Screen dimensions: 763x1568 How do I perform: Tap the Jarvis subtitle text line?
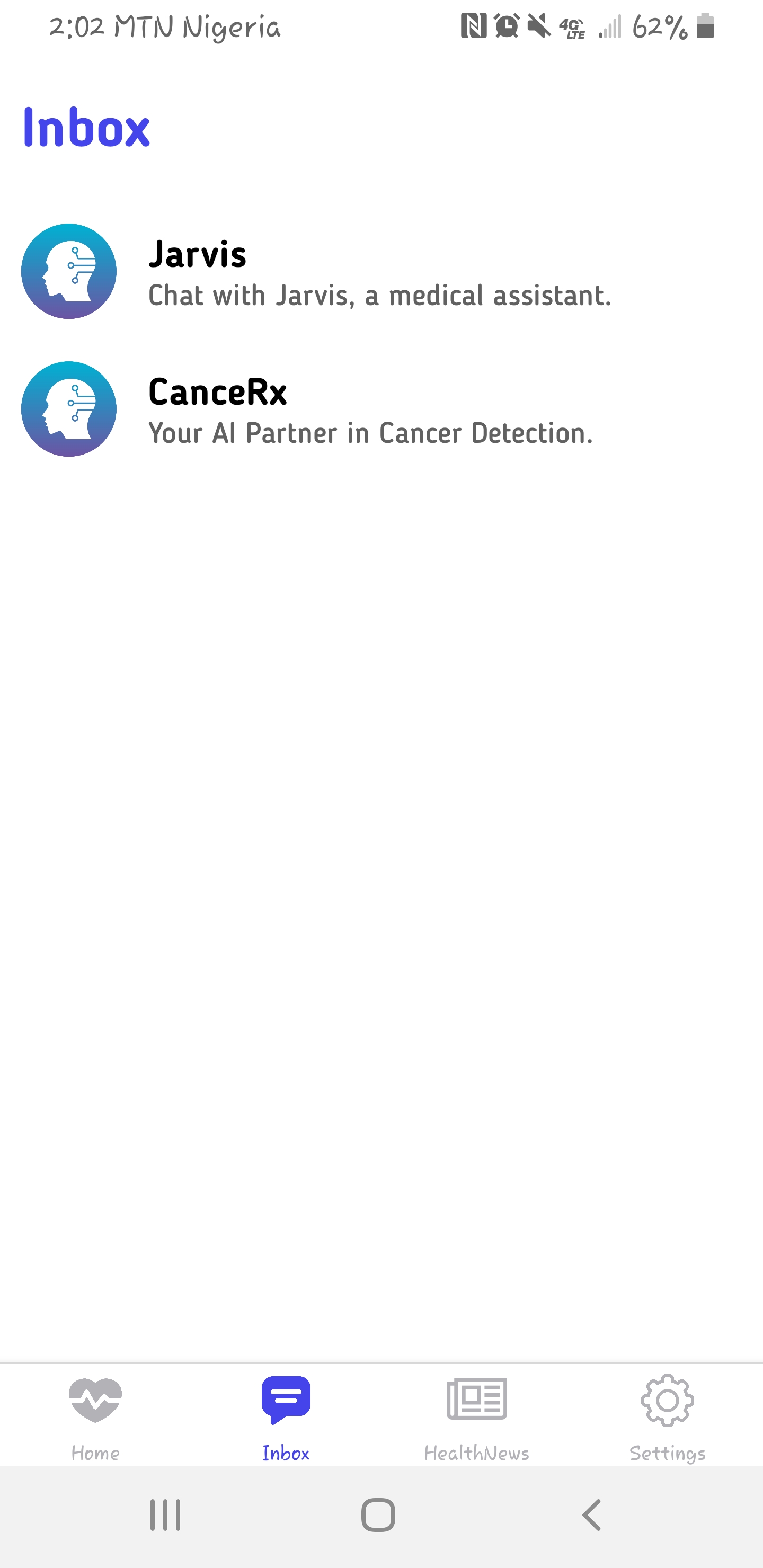379,297
